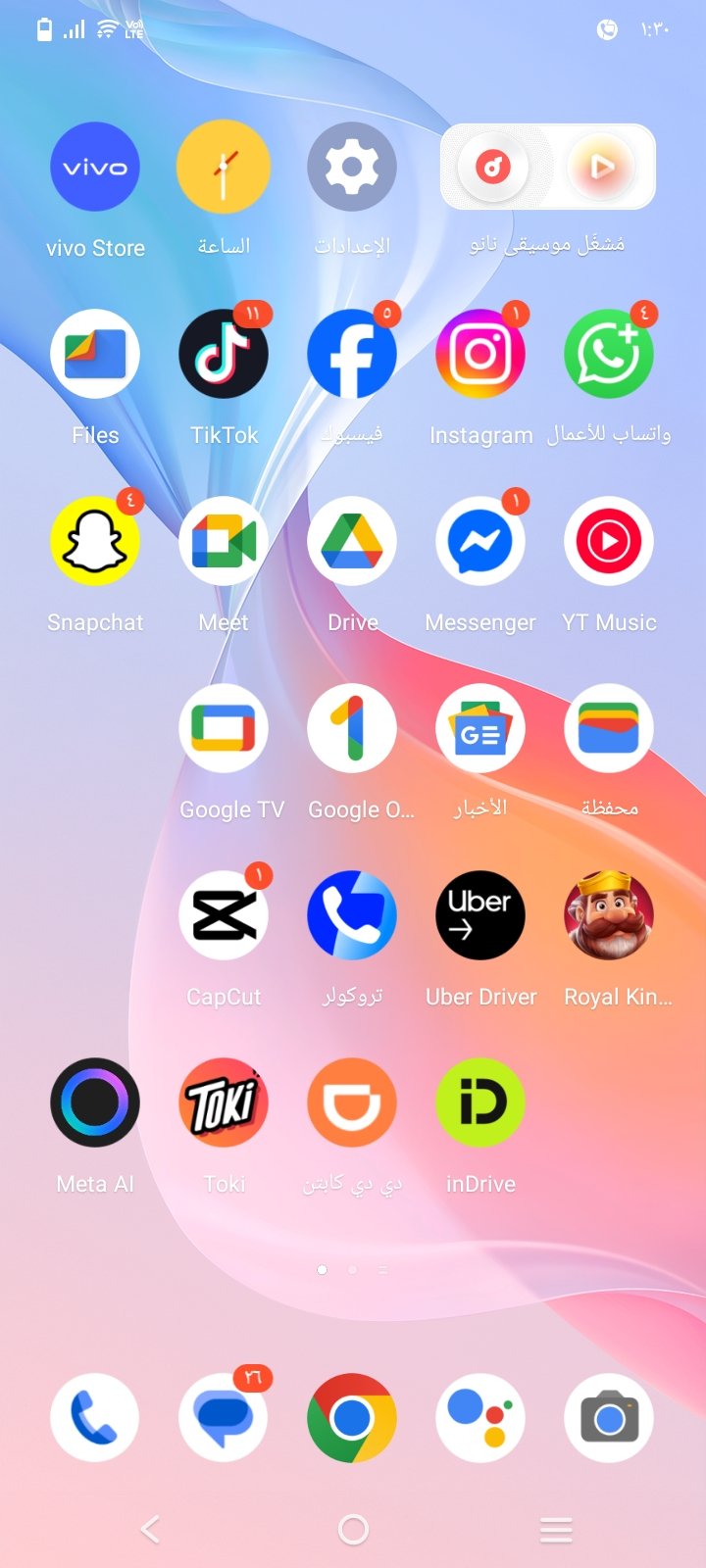Launch Uber Driver
This screenshot has width=706, height=1568.
480,916
